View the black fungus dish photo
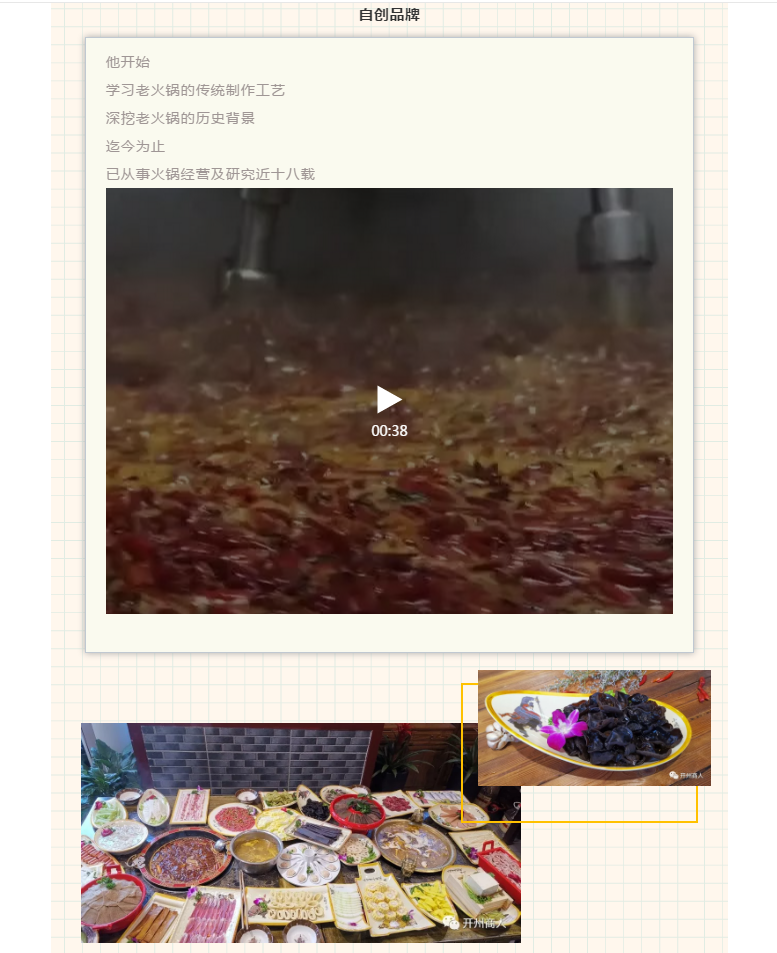777x953 pixels. click(x=594, y=728)
